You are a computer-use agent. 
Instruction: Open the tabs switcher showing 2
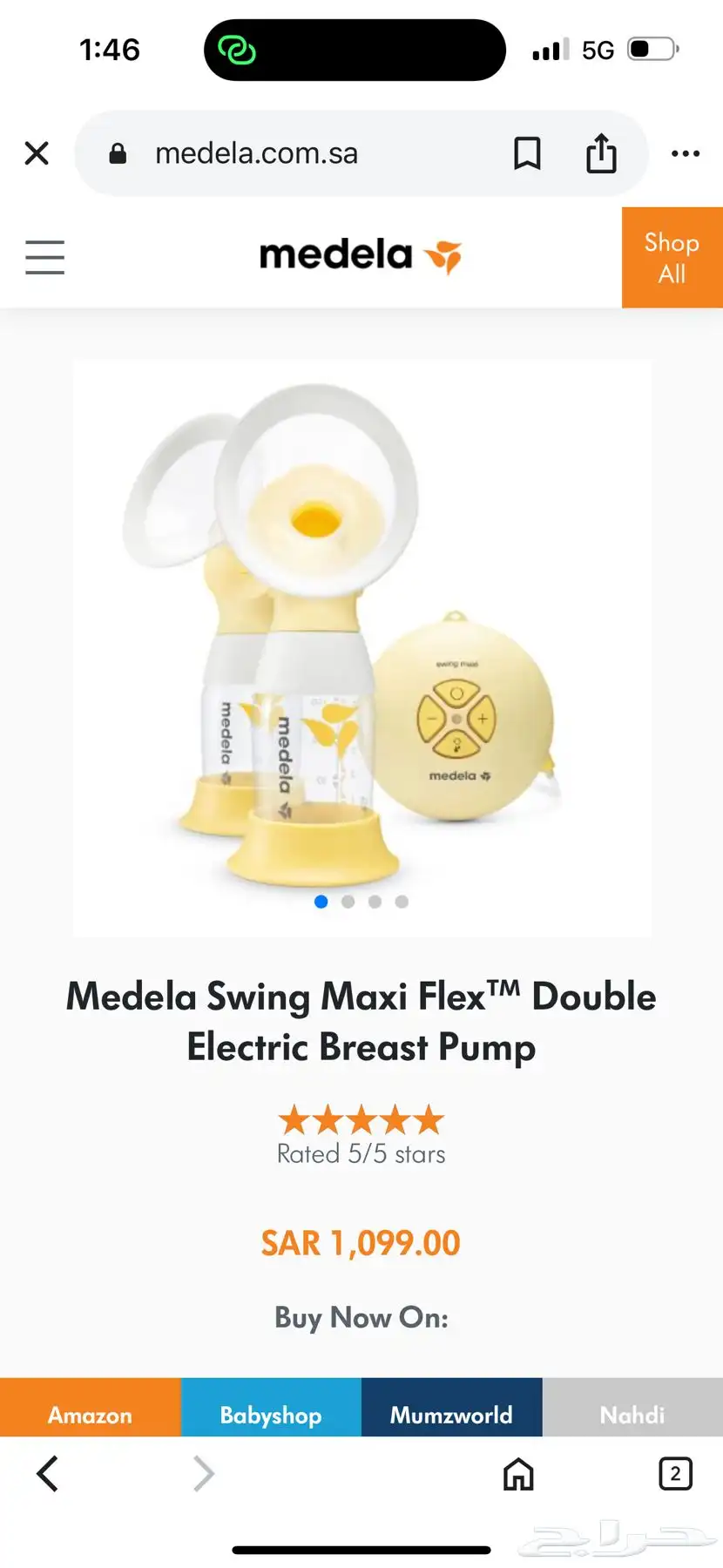675,1474
